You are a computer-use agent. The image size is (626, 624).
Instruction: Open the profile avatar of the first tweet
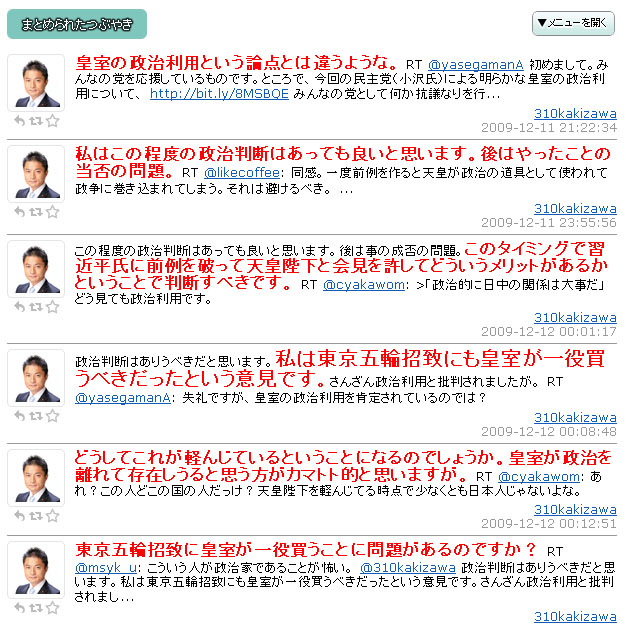point(36,81)
